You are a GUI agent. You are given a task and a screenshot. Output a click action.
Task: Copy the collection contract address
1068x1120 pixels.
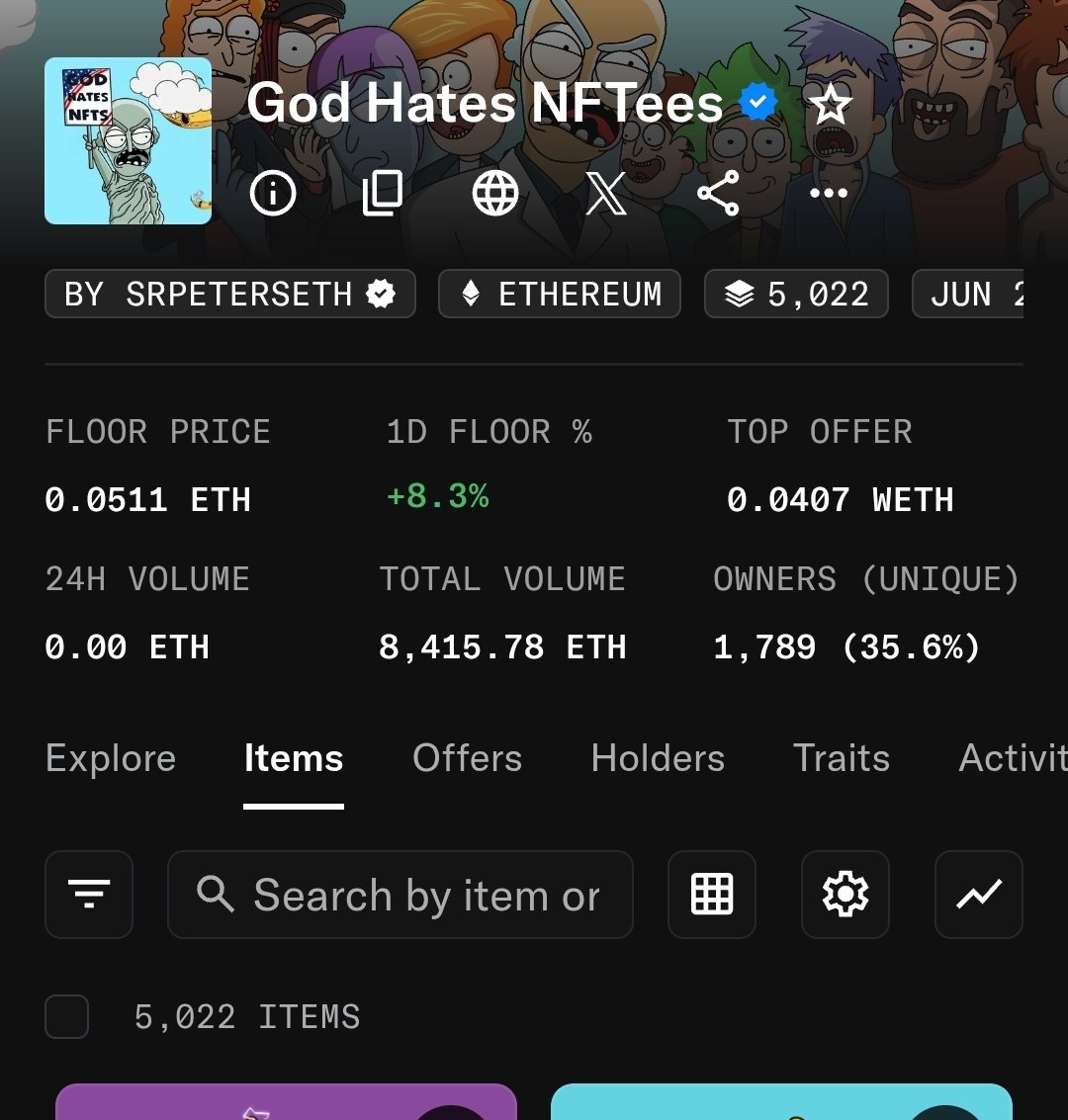click(383, 193)
